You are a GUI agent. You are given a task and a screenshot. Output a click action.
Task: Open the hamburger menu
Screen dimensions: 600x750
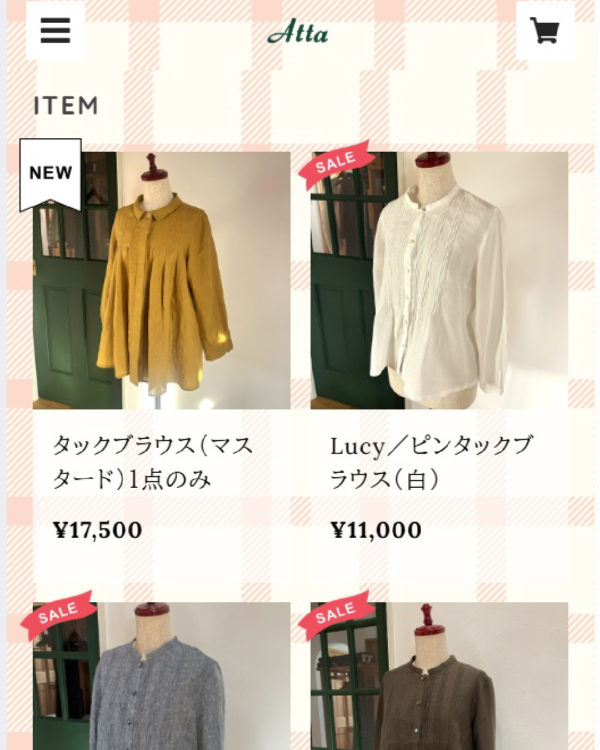pyautogui.click(x=55, y=31)
